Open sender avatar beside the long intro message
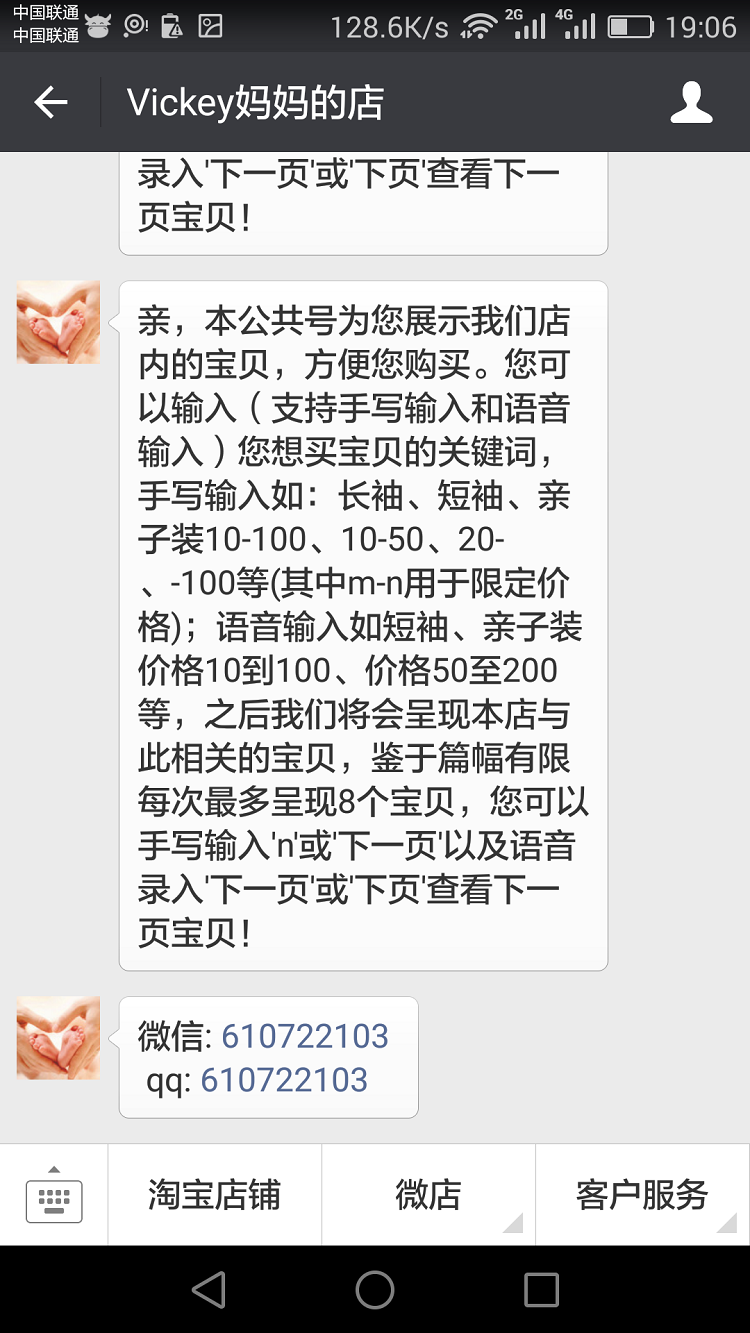This screenshot has width=750, height=1333. [58, 322]
